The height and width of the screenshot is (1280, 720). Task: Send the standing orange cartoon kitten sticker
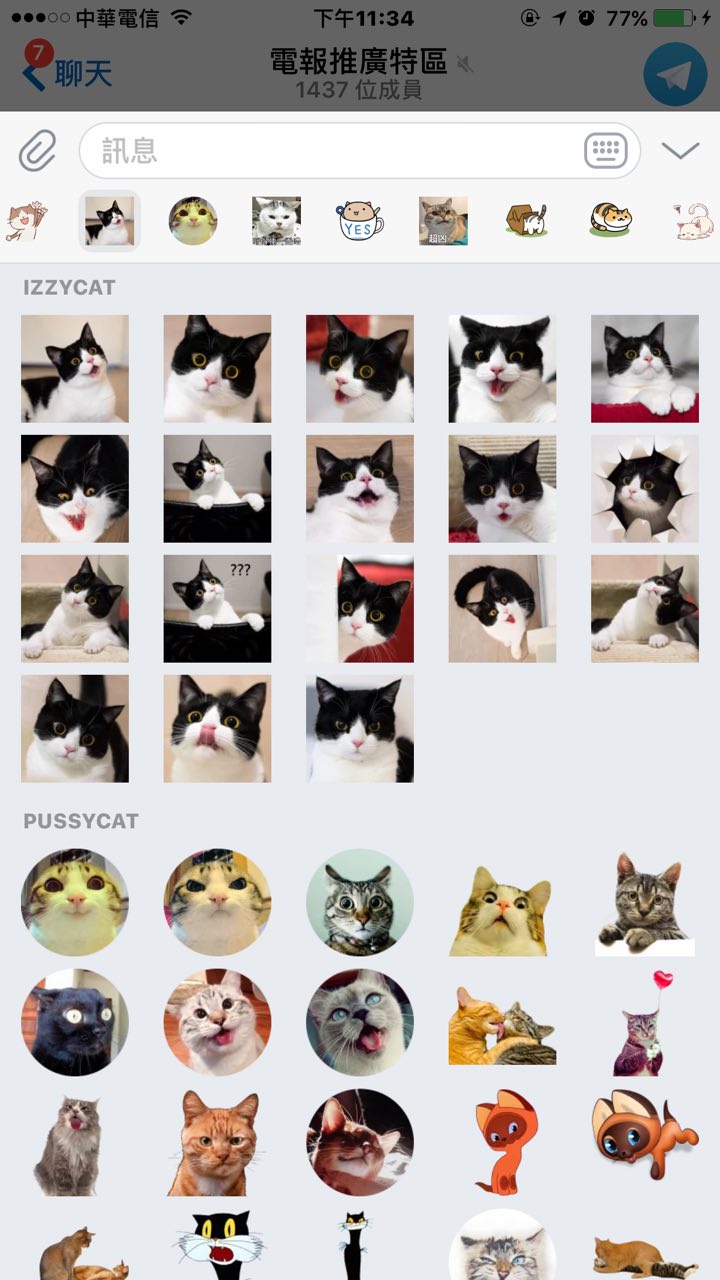tap(502, 1142)
